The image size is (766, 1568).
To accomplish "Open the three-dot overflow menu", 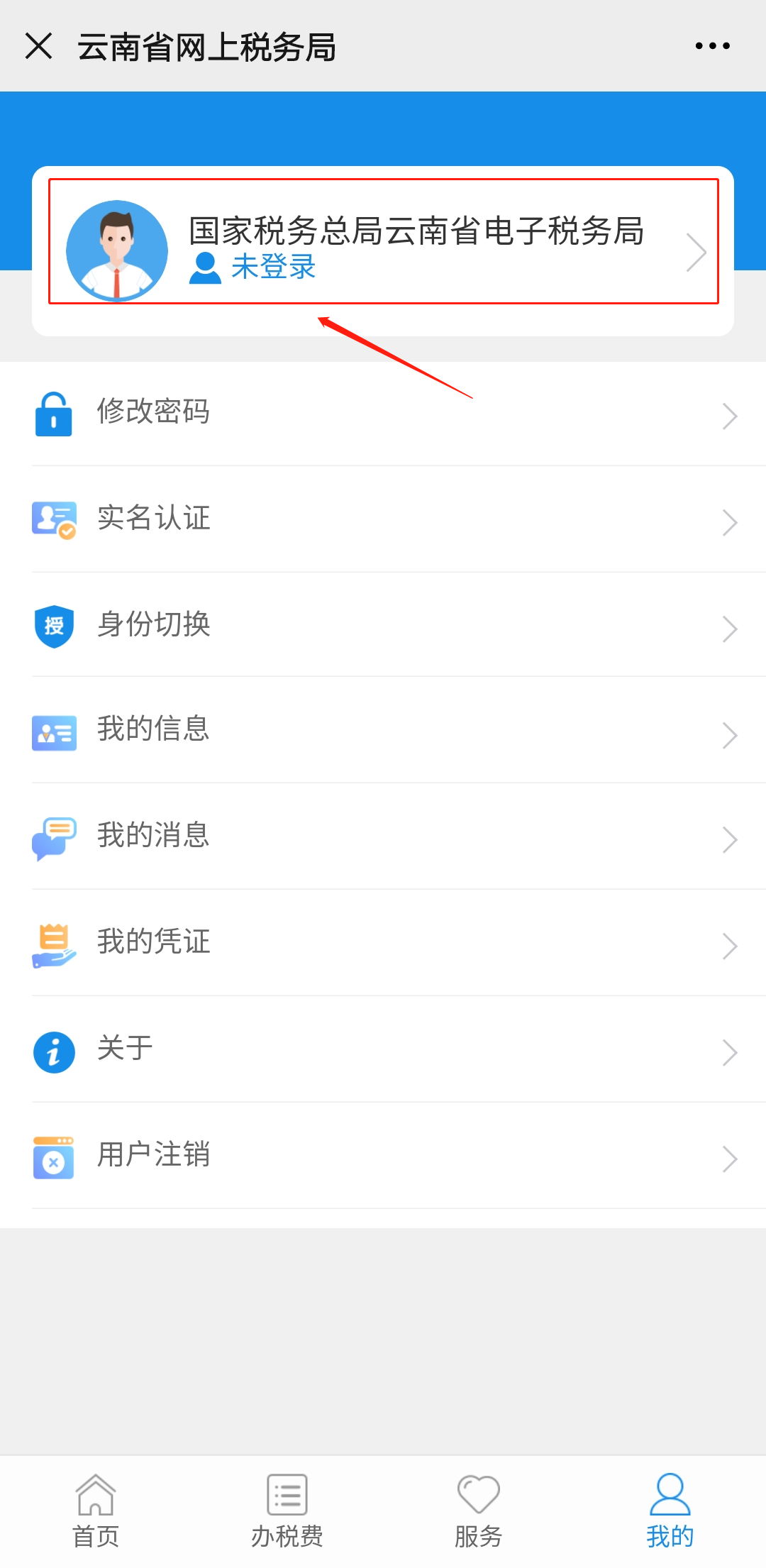I will tap(712, 46).
